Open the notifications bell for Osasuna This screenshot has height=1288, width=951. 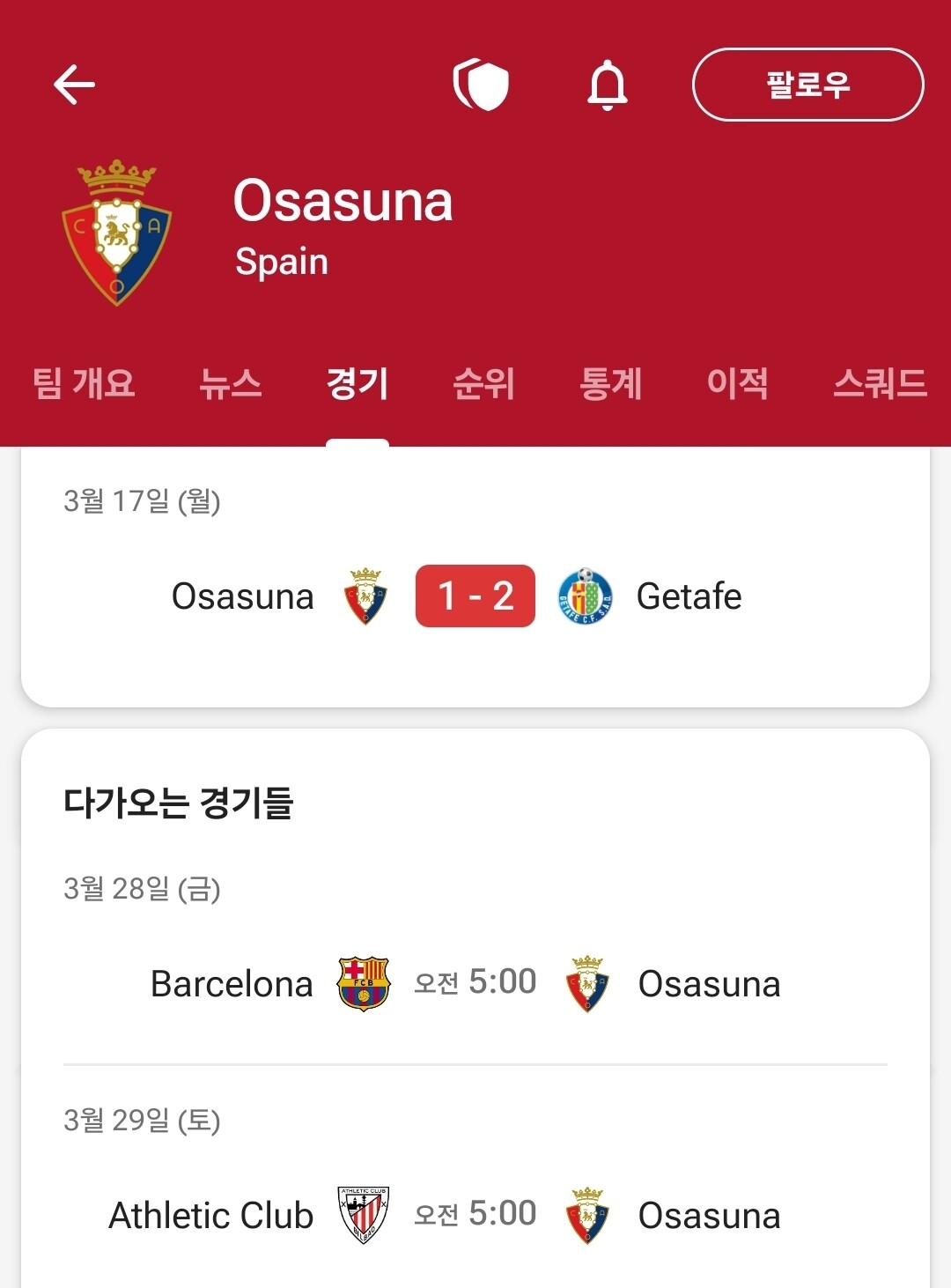click(x=608, y=85)
